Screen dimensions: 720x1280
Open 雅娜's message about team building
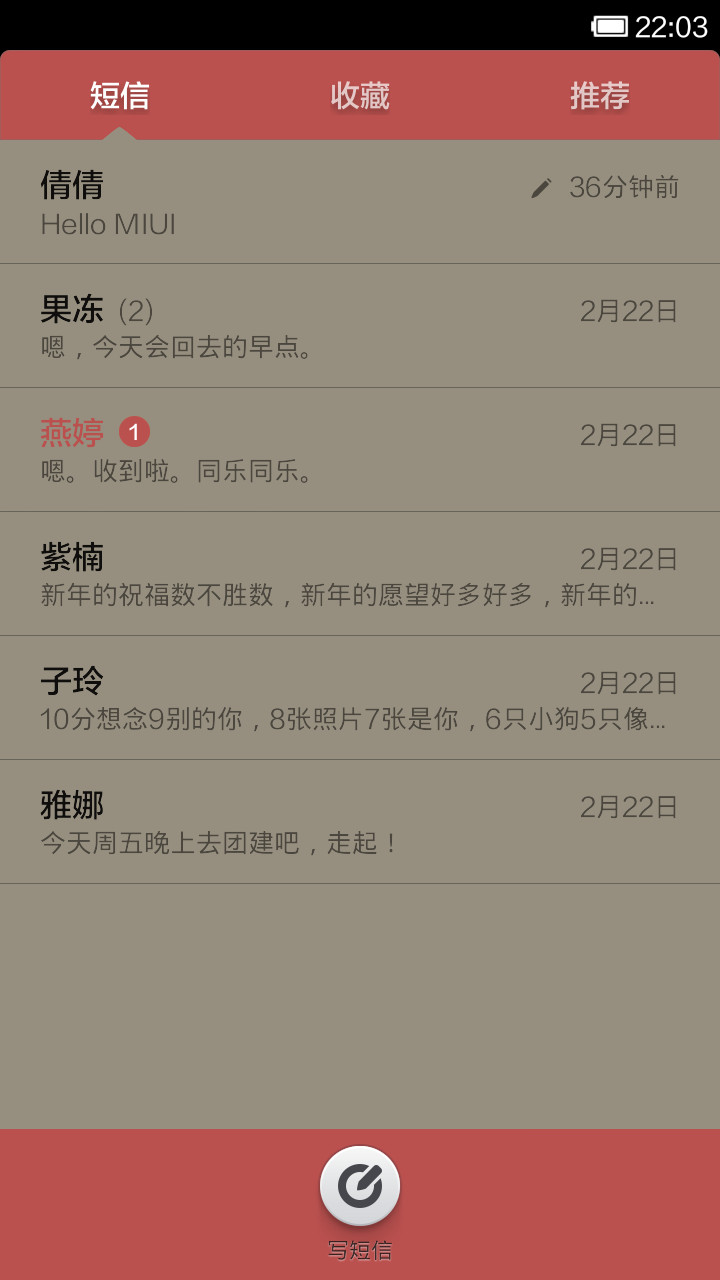coord(360,822)
